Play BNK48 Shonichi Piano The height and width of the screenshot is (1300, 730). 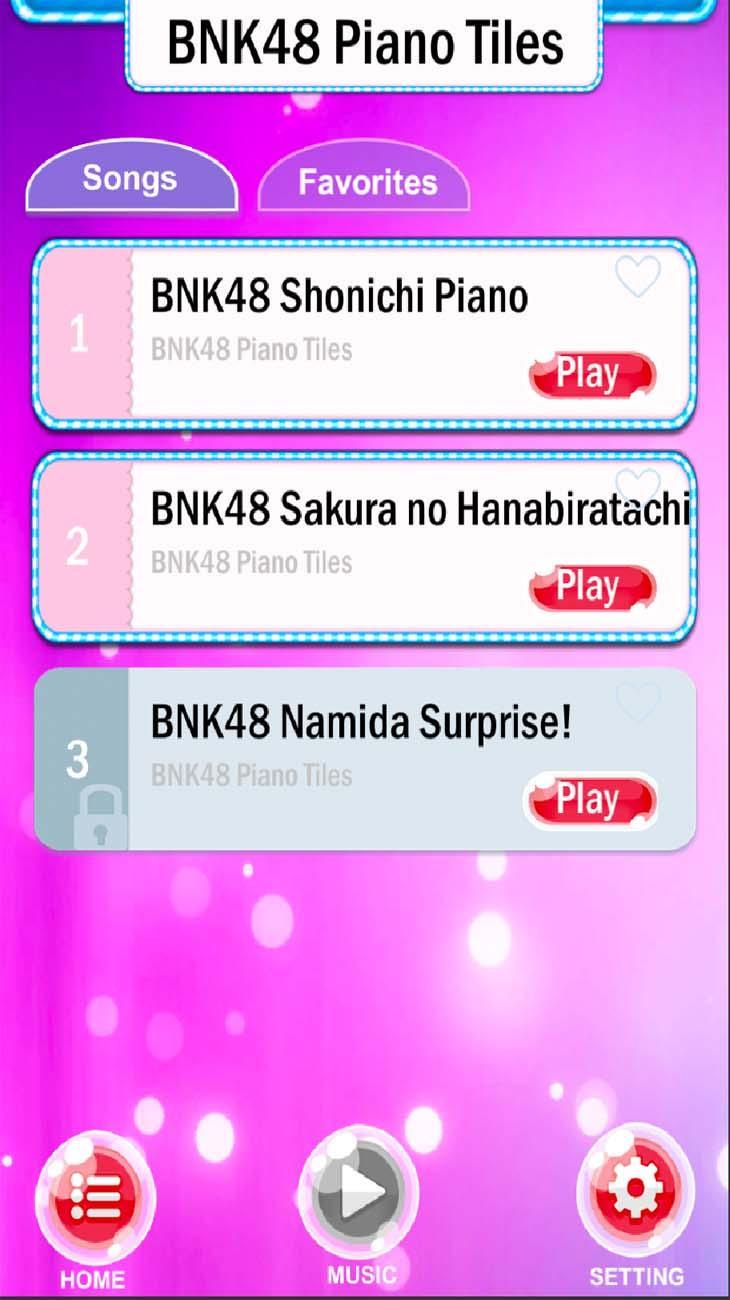click(x=592, y=375)
